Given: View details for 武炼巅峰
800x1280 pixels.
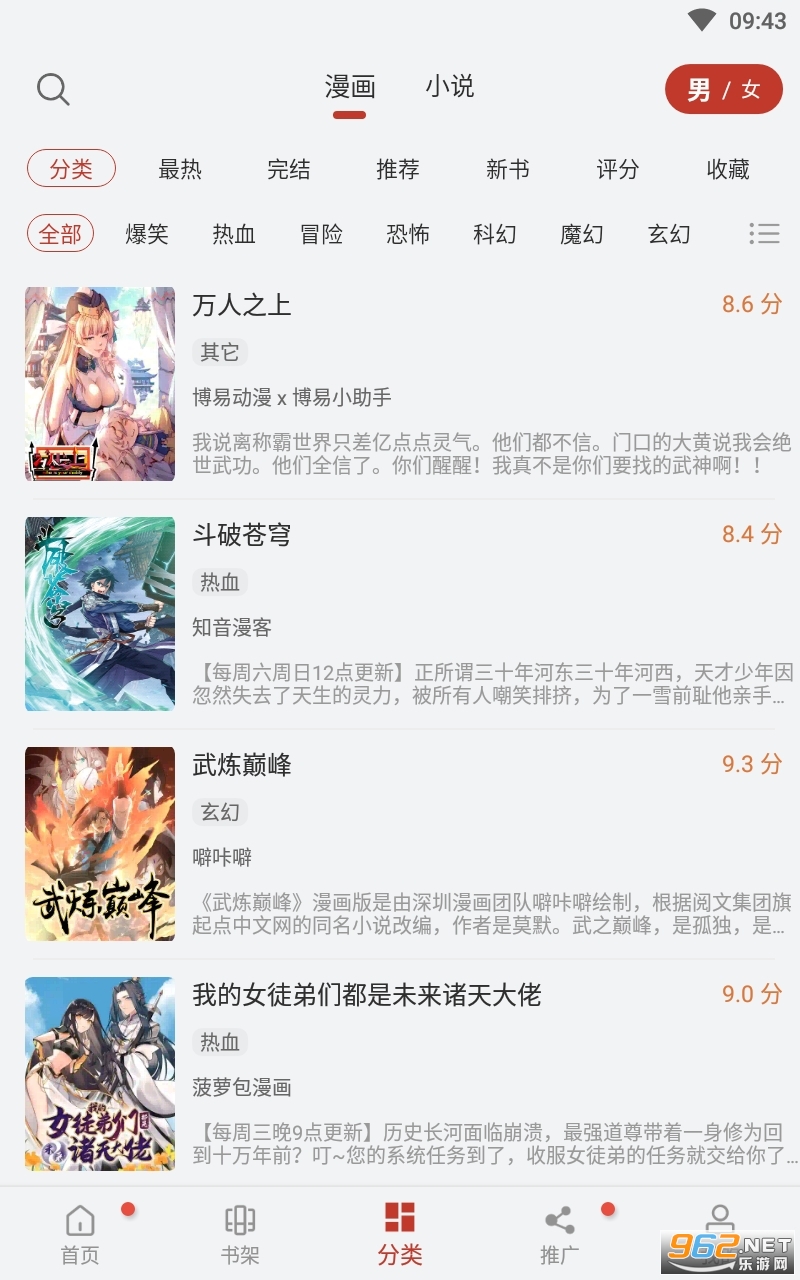Looking at the screenshot, I should pos(242,765).
